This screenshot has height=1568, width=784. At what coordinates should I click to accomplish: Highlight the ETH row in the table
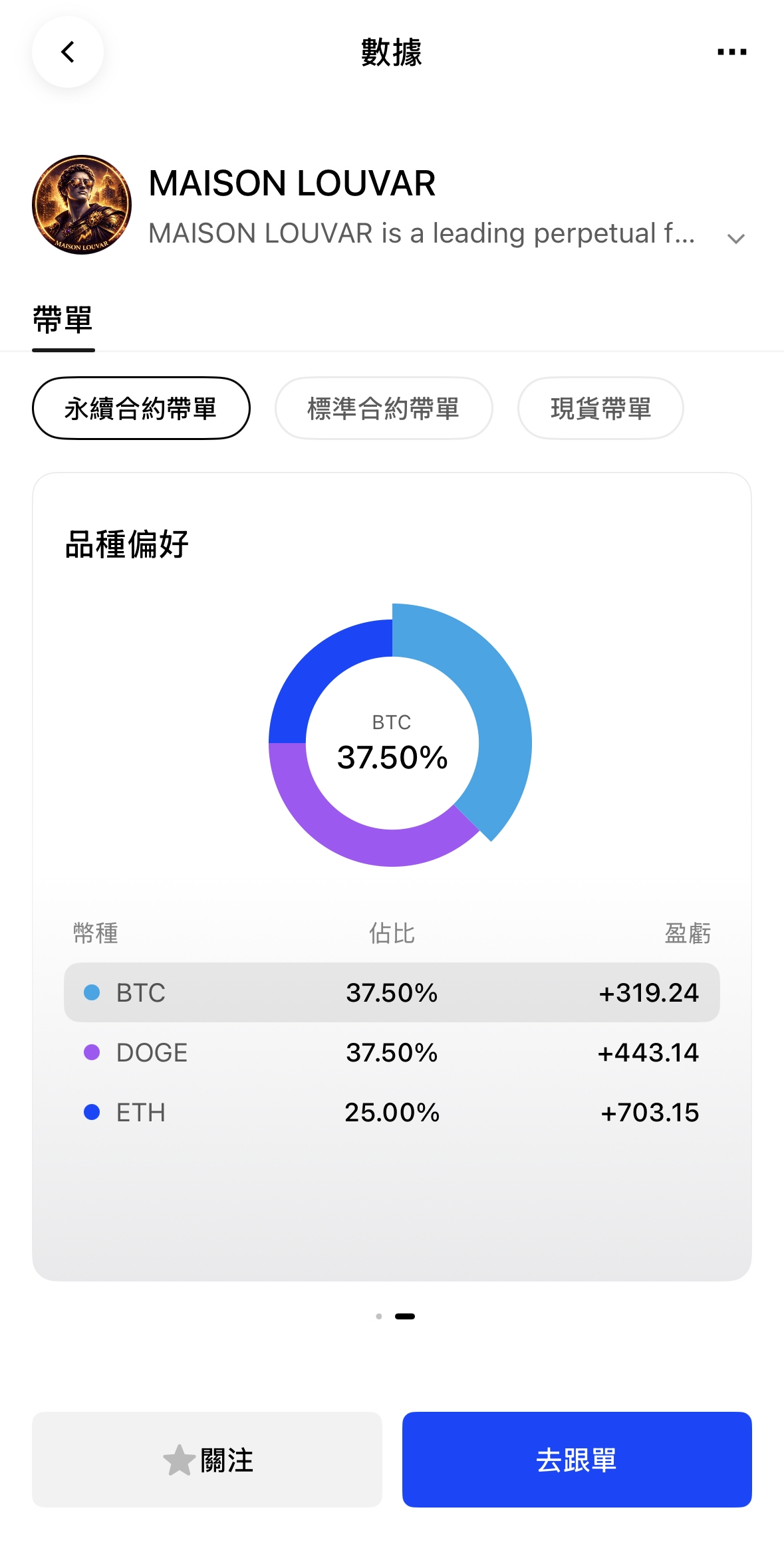[392, 1112]
